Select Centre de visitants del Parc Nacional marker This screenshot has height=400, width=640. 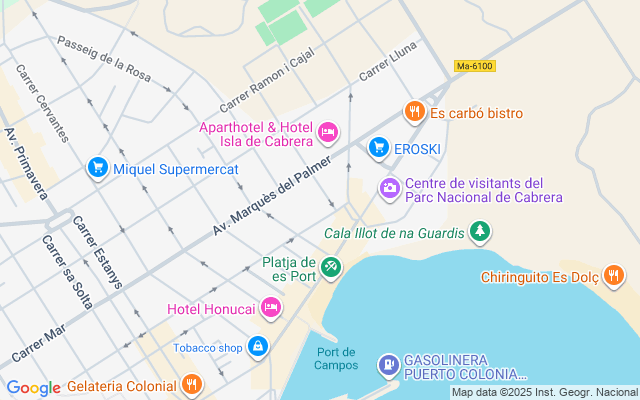pos(389,189)
